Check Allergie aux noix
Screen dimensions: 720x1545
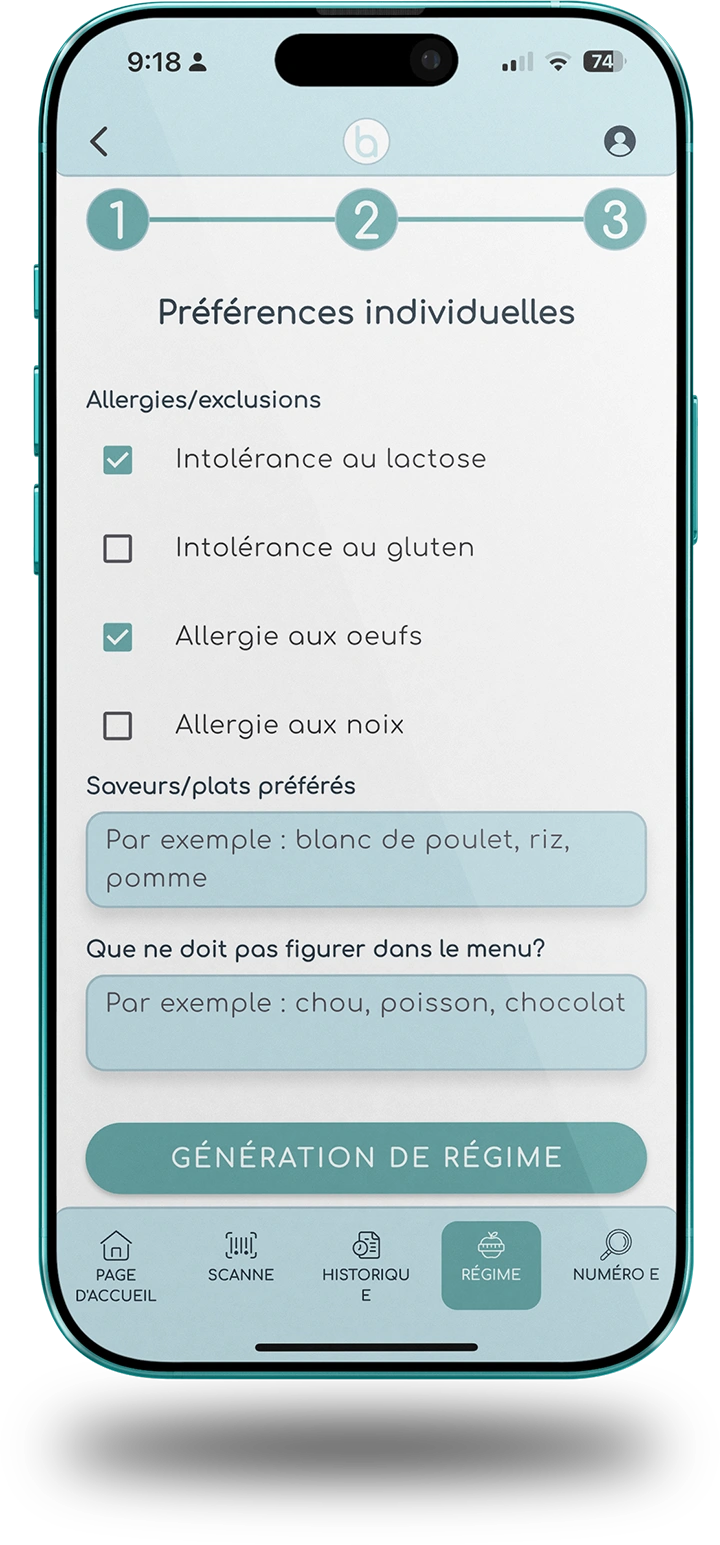[118, 726]
